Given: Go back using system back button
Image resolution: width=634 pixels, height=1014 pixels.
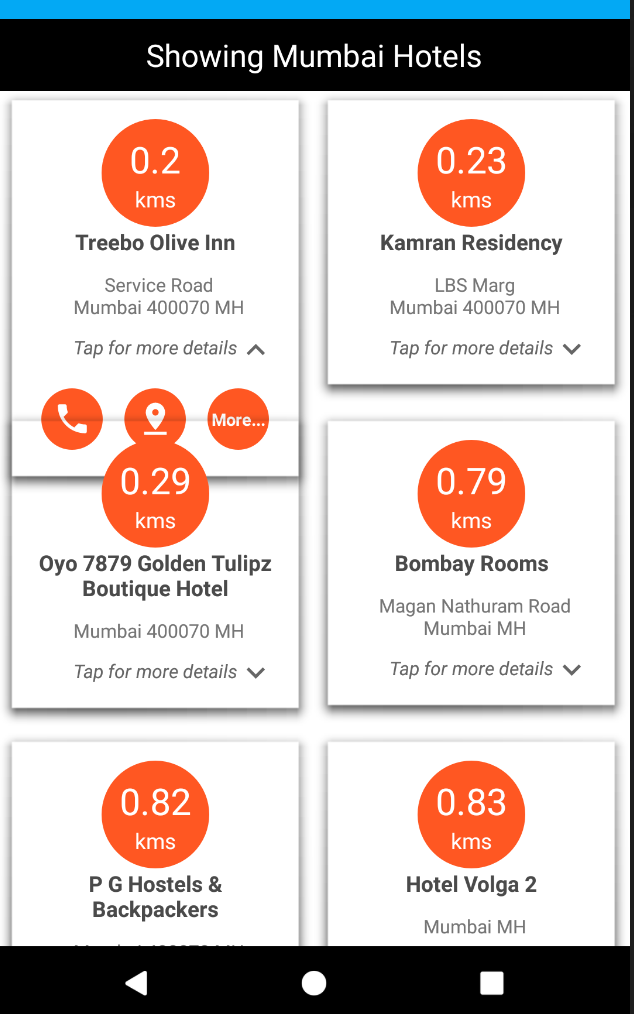Looking at the screenshot, I should (136, 983).
